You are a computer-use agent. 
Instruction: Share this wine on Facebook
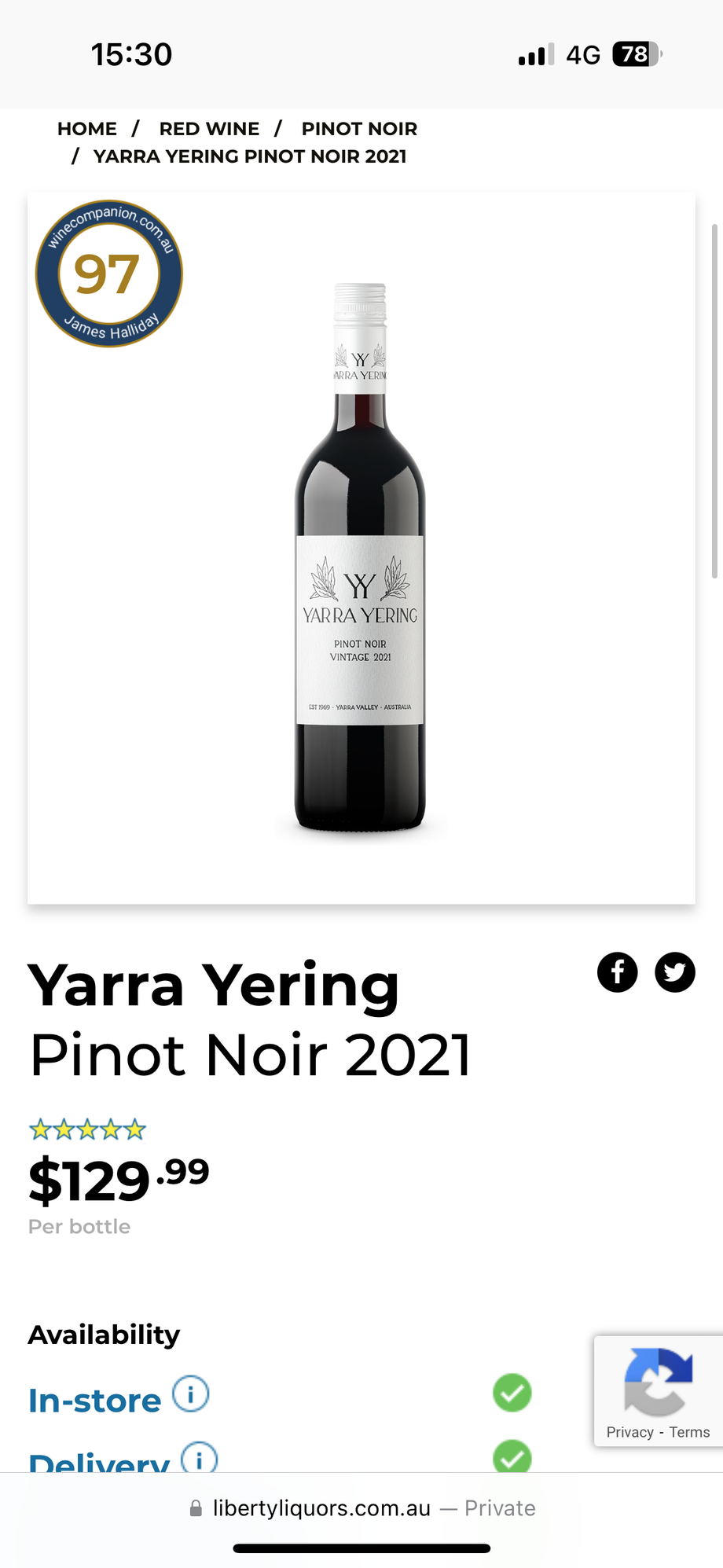pos(618,972)
